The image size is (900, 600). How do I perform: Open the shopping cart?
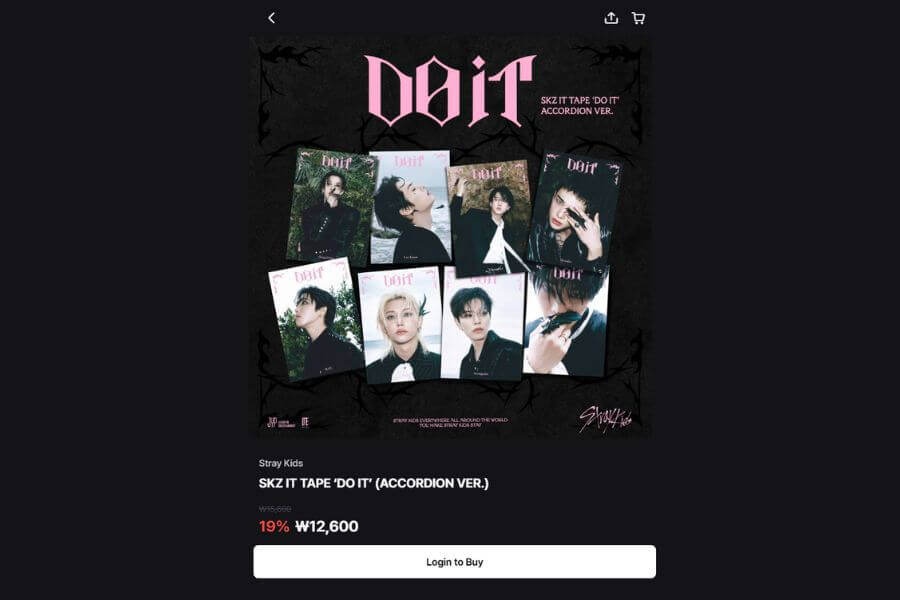click(638, 18)
